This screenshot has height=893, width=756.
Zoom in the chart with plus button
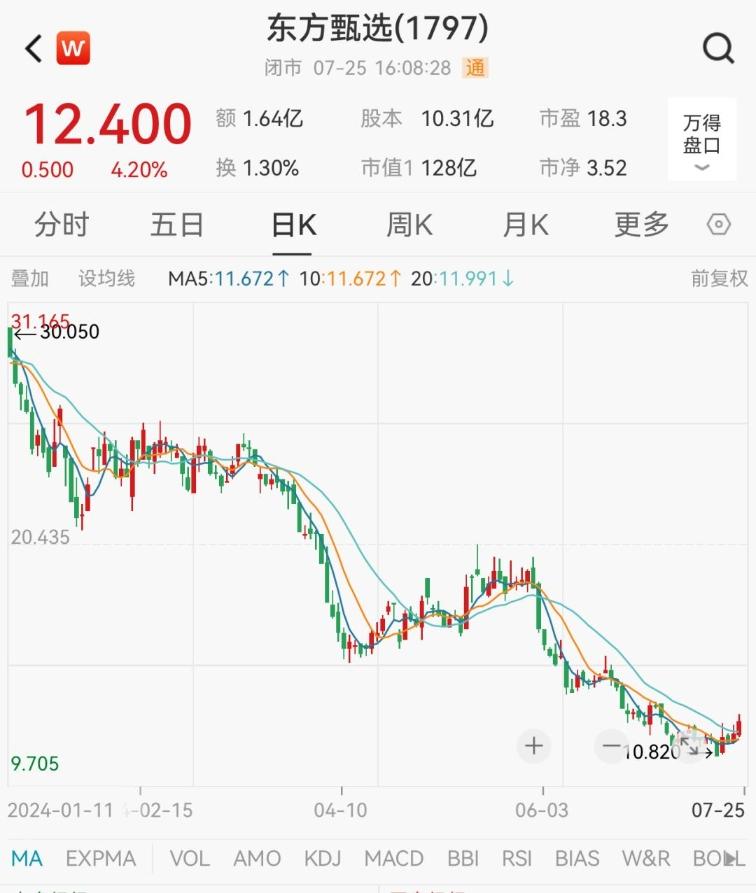click(x=534, y=745)
